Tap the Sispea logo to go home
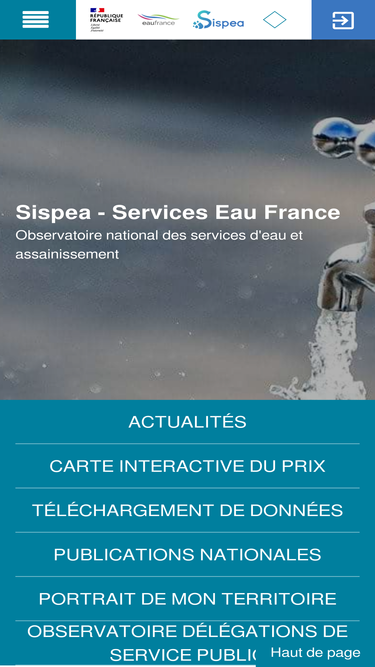 coord(219,20)
